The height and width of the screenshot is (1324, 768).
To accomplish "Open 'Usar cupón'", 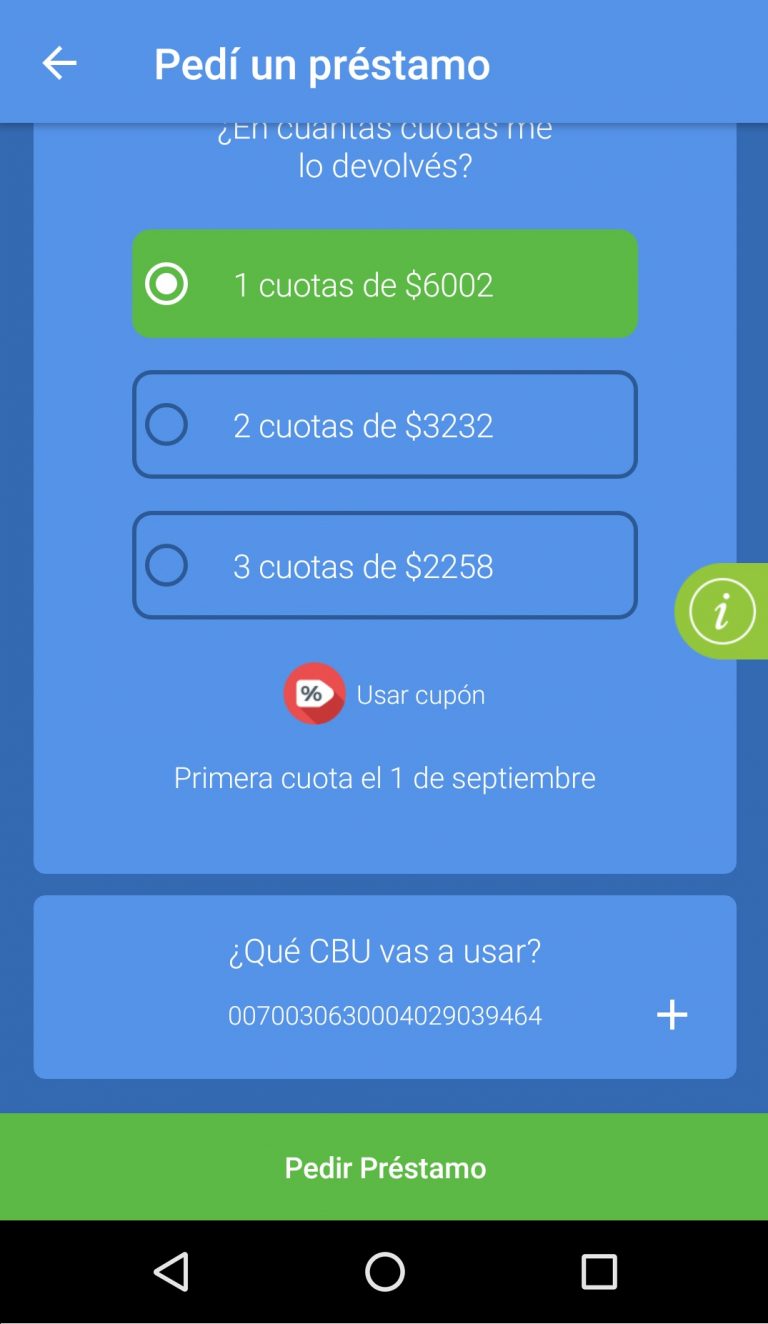I will pos(420,694).
